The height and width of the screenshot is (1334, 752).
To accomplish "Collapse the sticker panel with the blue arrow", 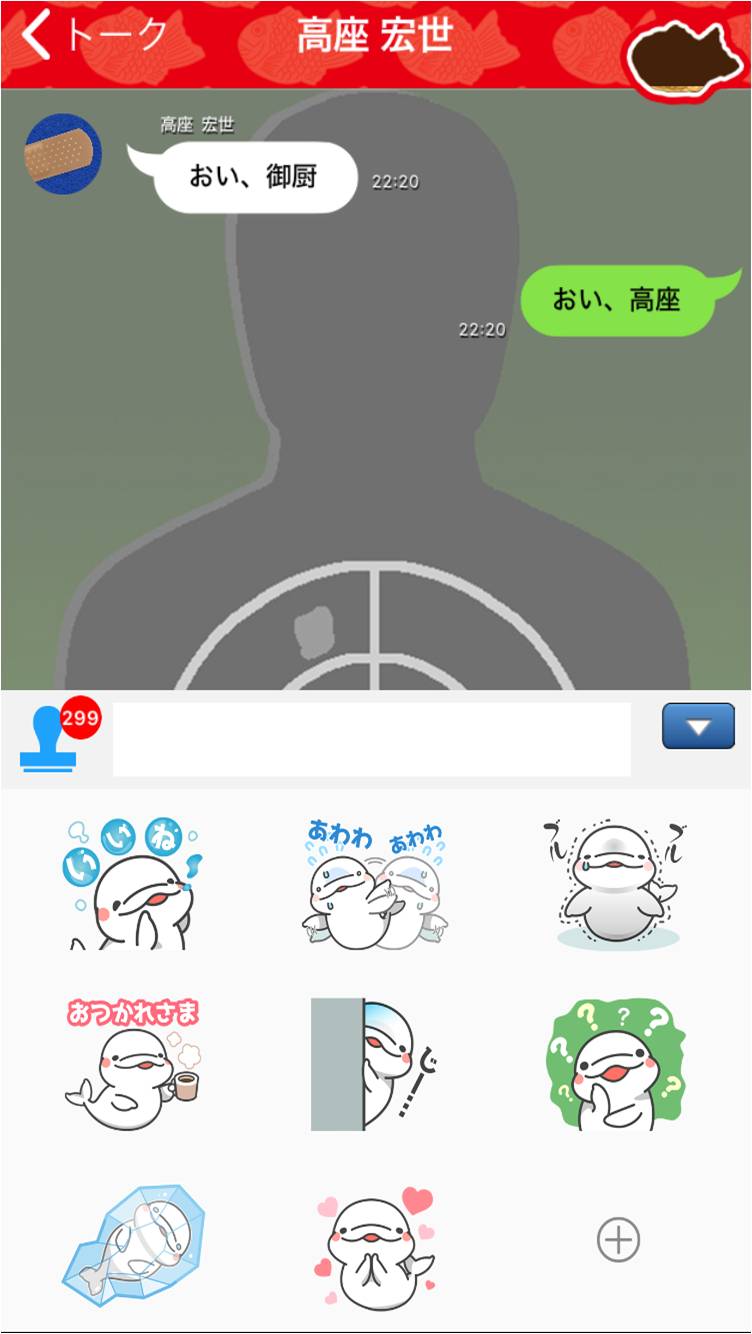I will 698,727.
